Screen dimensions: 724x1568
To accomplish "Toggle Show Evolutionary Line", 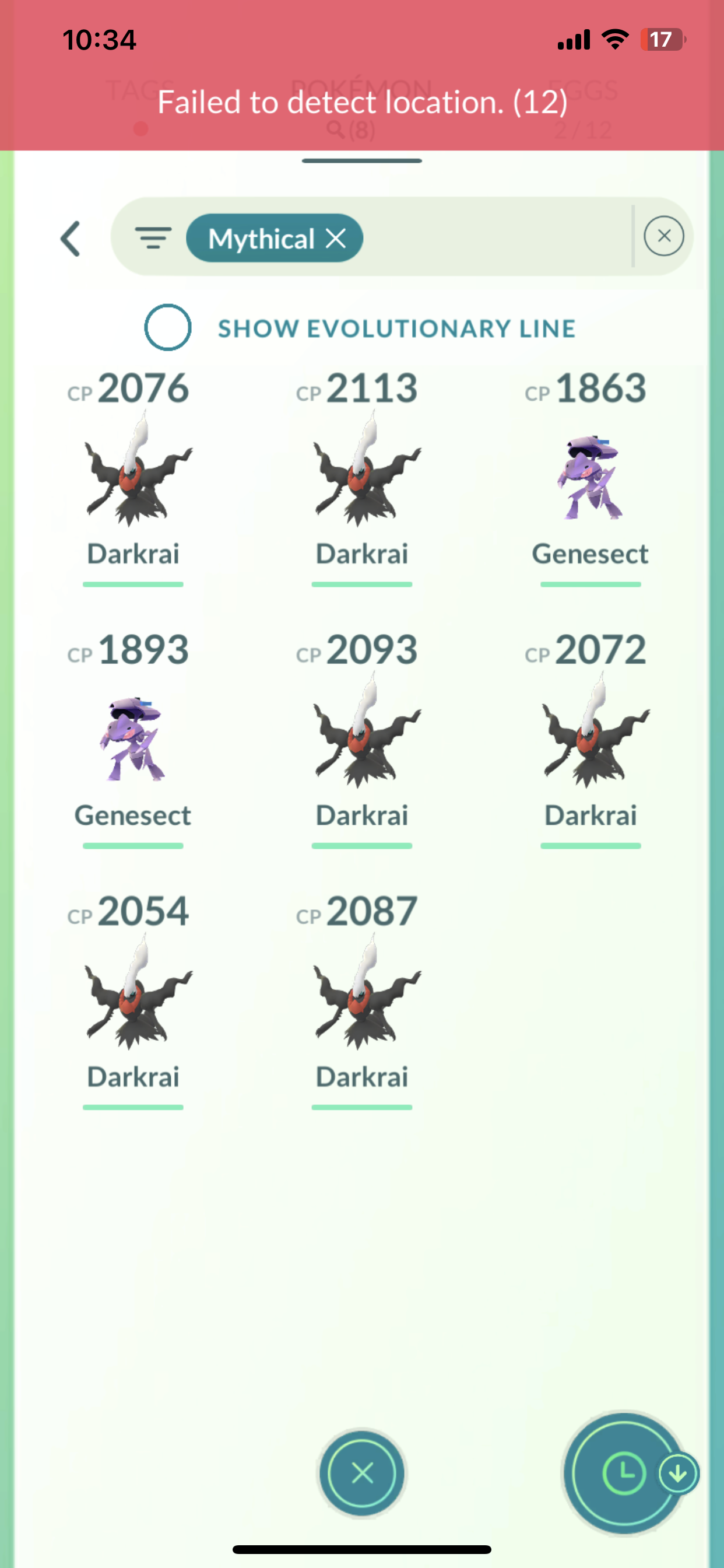I will click(x=168, y=327).
